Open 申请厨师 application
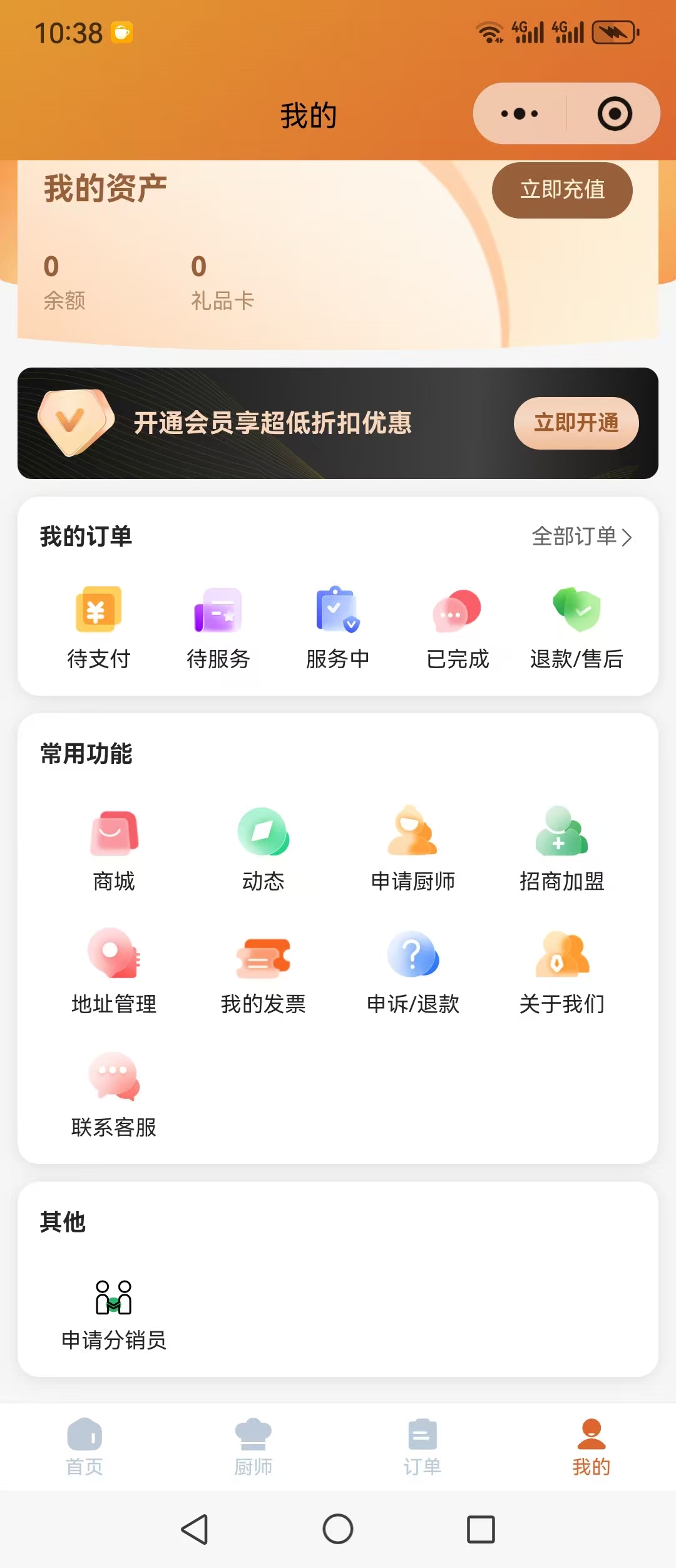Viewport: 676px width, 1568px height. [412, 849]
